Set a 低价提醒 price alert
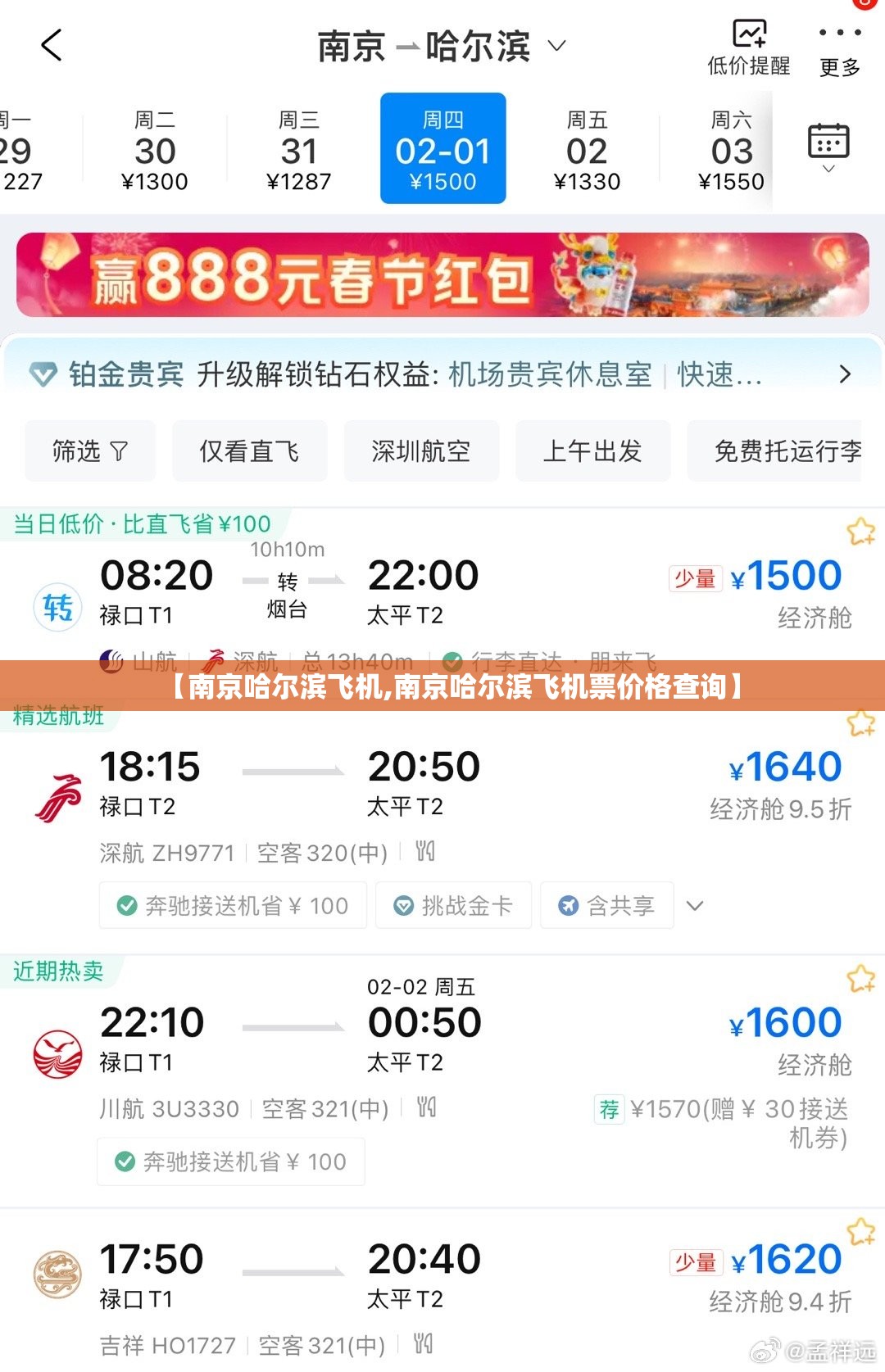This screenshot has height=1372, width=885. (748, 48)
